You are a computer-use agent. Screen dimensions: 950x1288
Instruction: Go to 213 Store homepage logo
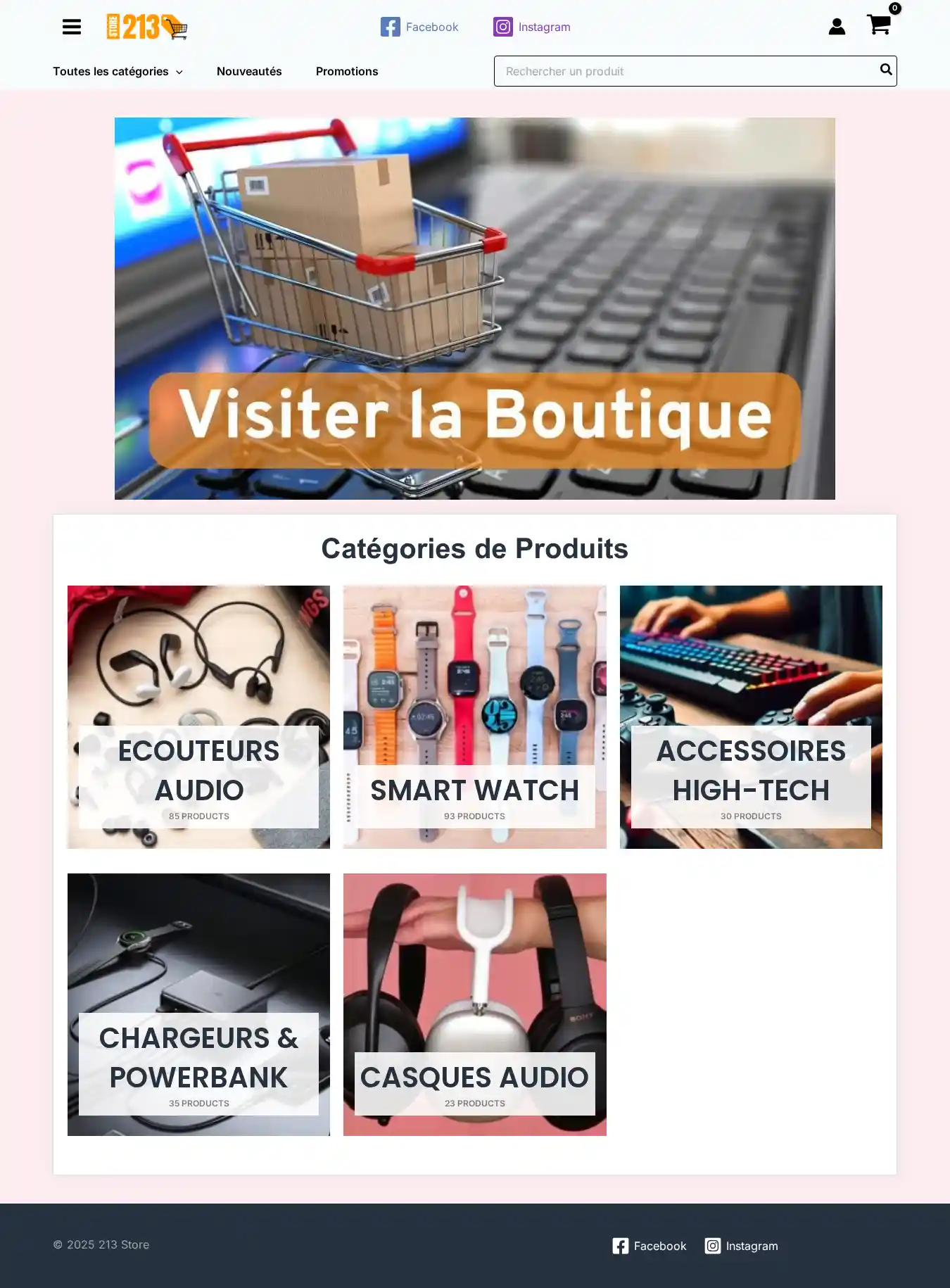pyautogui.click(x=147, y=27)
